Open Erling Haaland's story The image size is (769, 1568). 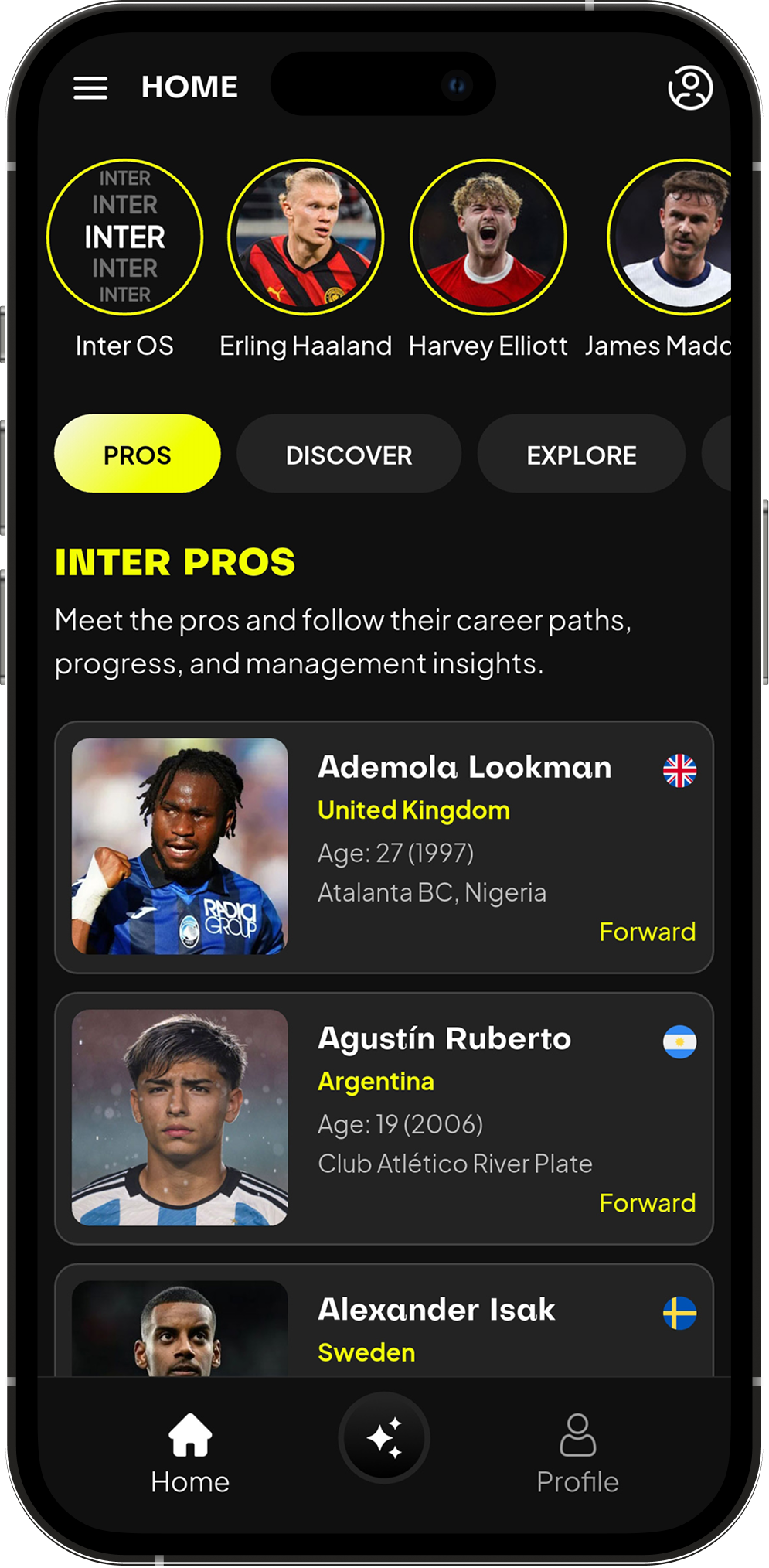(x=306, y=237)
